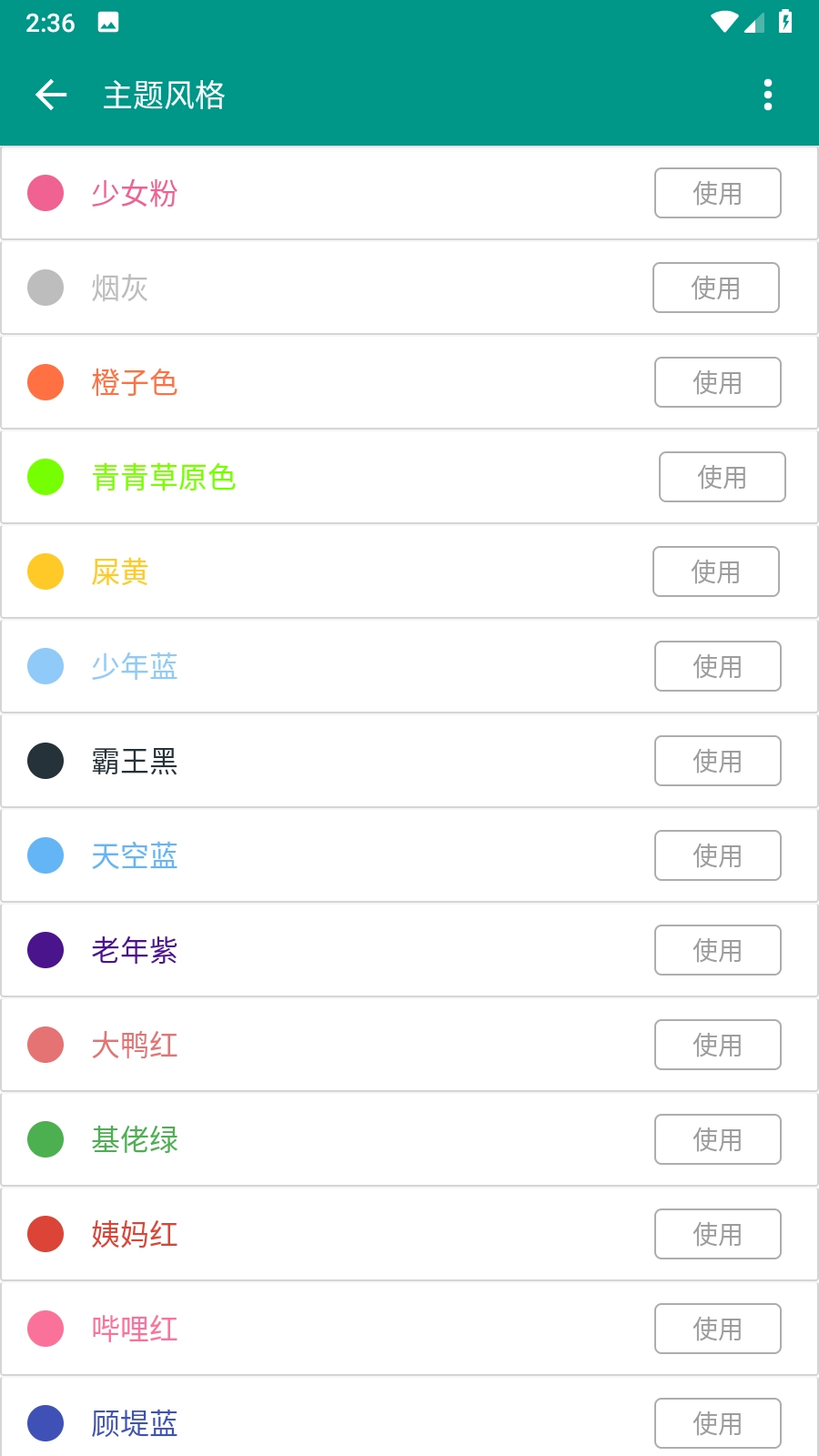This screenshot has width=819, height=1456.
Task: Select the 少年蓝 theme name
Action: (x=134, y=666)
